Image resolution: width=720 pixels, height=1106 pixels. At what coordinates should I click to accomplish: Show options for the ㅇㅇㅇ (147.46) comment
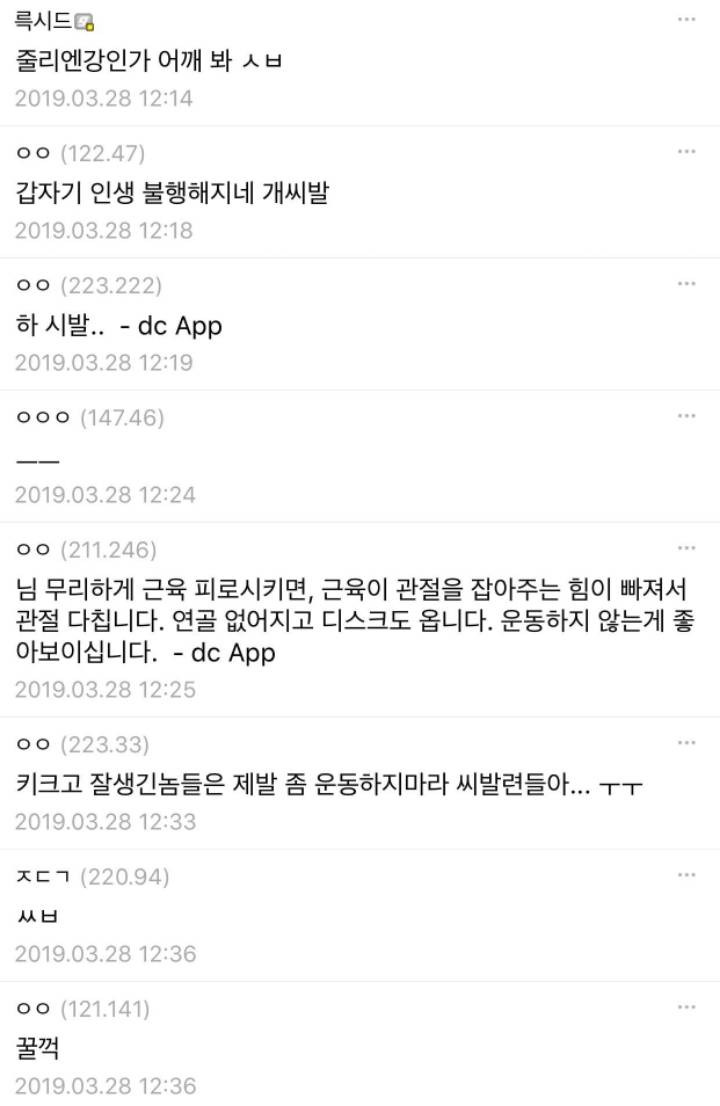(x=686, y=415)
